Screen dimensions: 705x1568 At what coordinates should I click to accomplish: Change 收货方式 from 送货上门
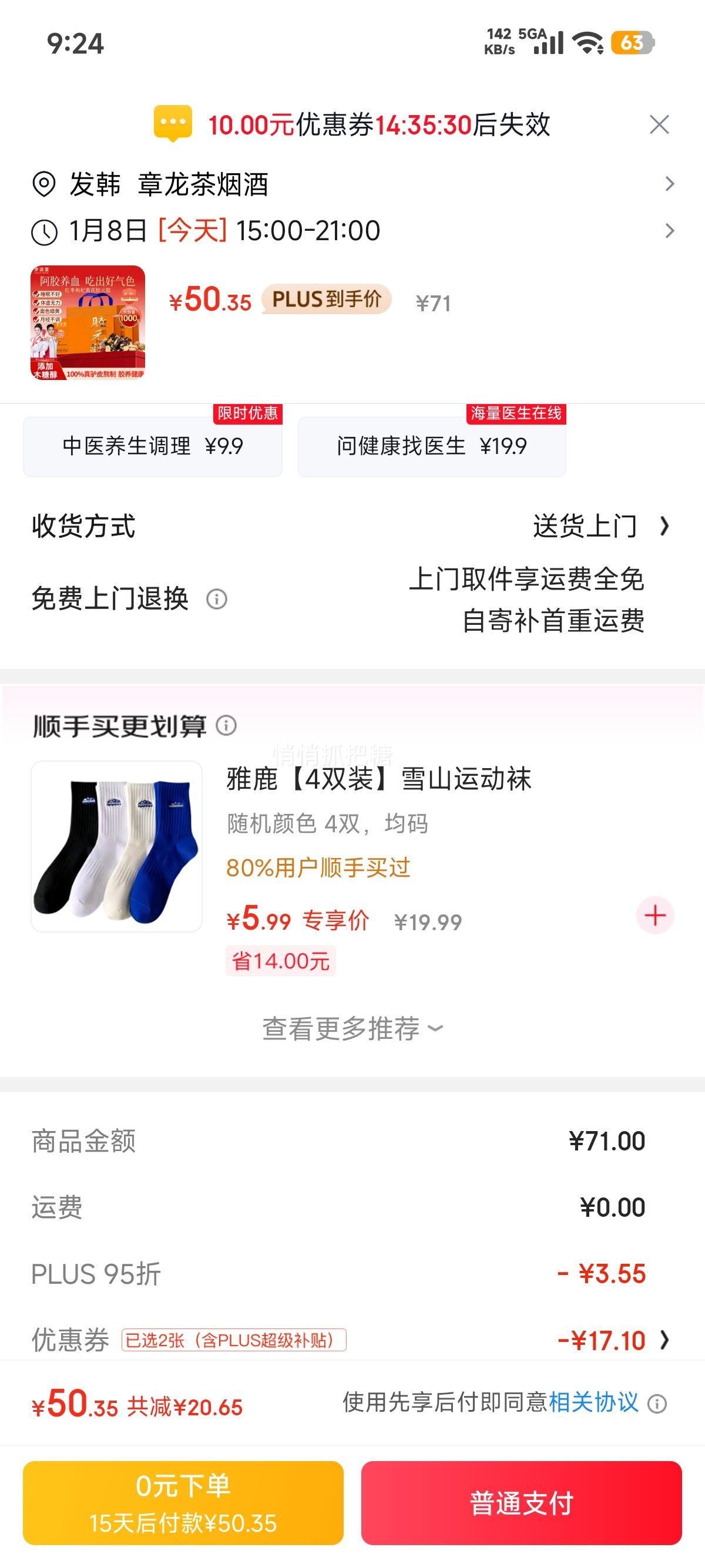tap(600, 527)
